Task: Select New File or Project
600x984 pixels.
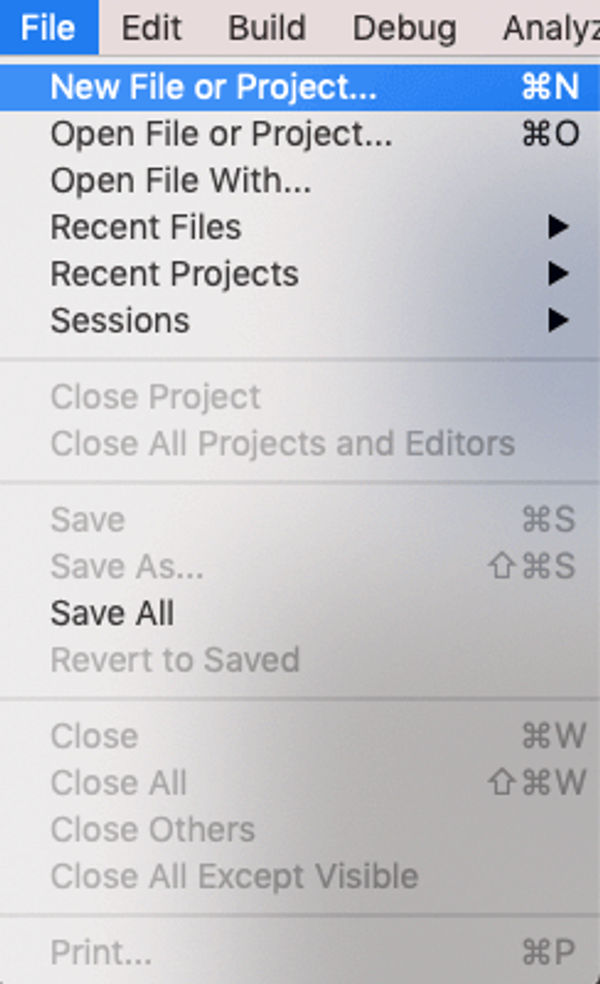Action: [213, 88]
